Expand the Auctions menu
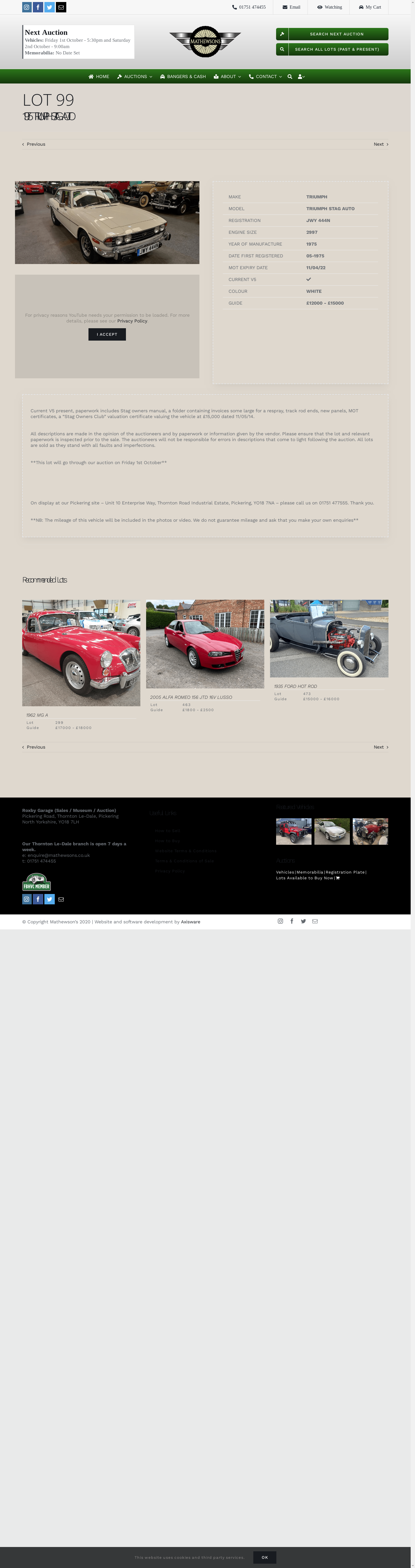This screenshot has height=1568, width=415. (135, 77)
